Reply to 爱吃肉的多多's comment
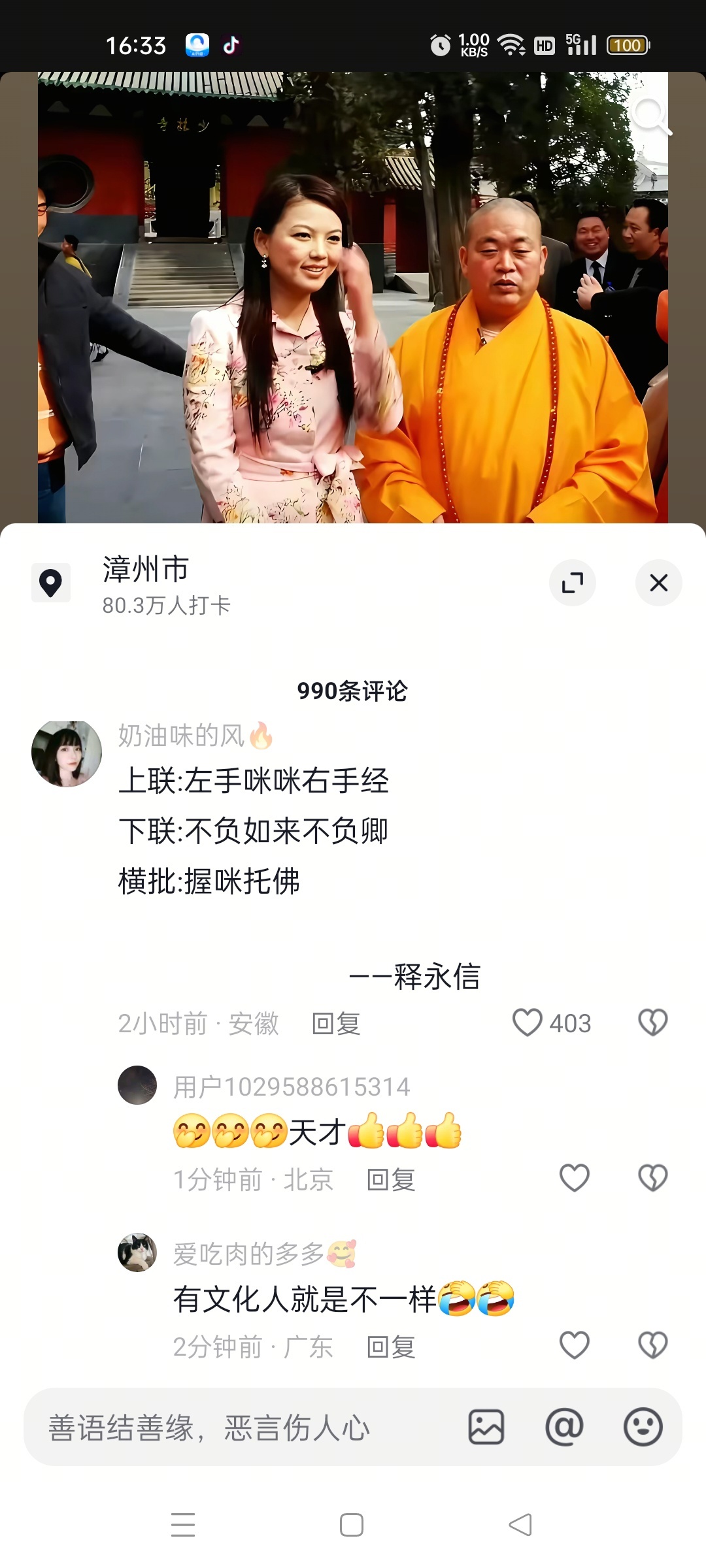The width and height of the screenshot is (706, 1568). point(391,1347)
